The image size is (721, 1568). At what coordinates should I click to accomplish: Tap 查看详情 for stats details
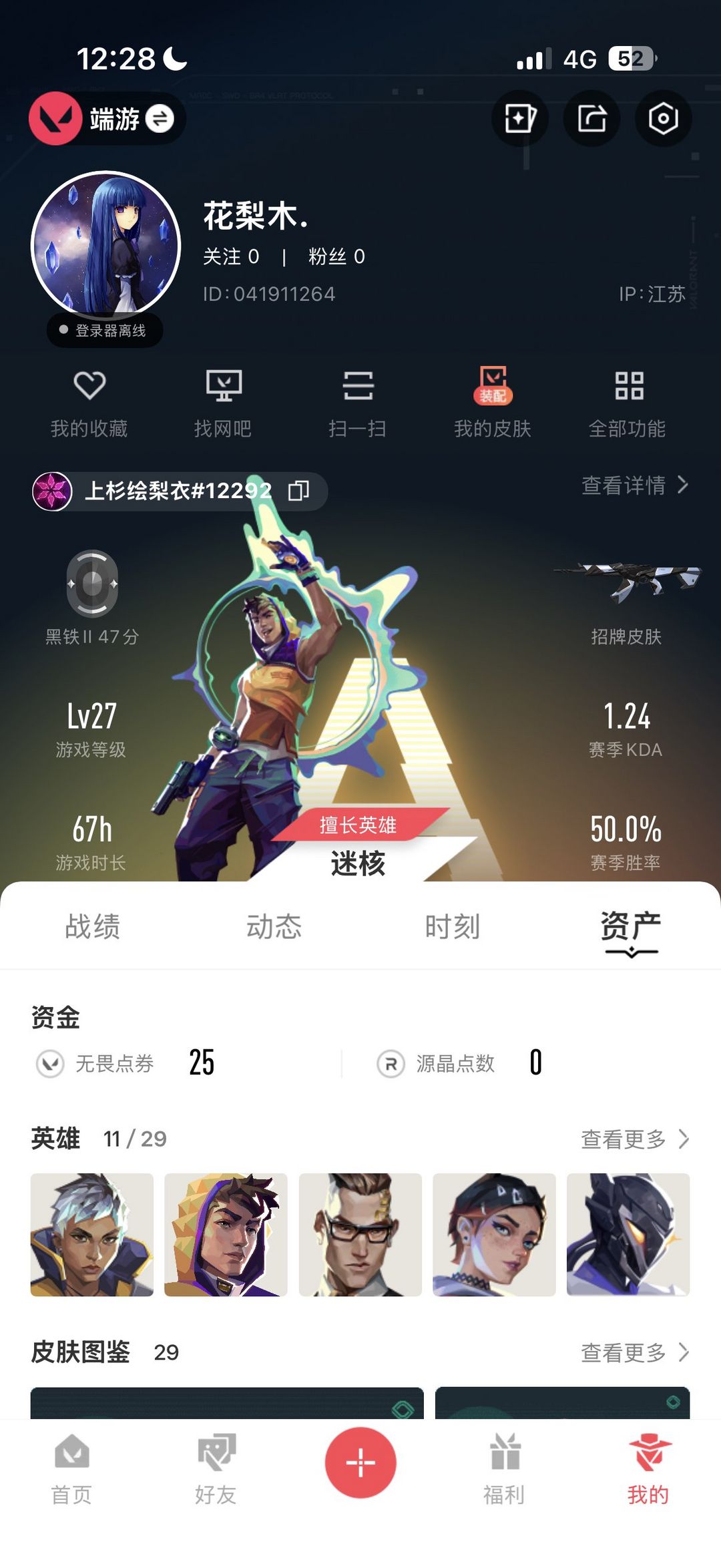click(635, 485)
